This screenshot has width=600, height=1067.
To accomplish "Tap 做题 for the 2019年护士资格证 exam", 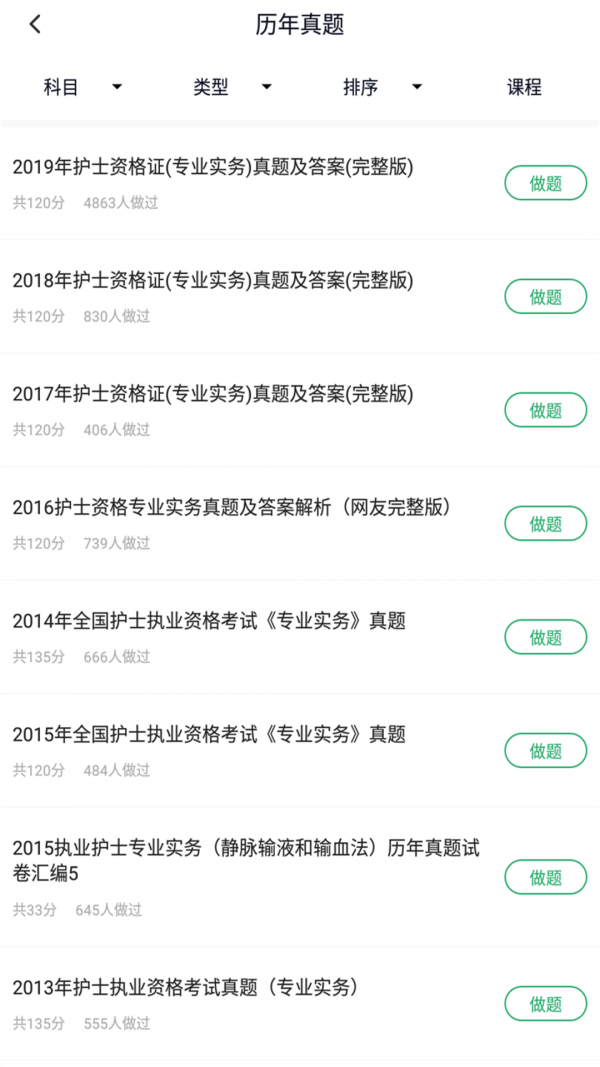I will (x=545, y=183).
